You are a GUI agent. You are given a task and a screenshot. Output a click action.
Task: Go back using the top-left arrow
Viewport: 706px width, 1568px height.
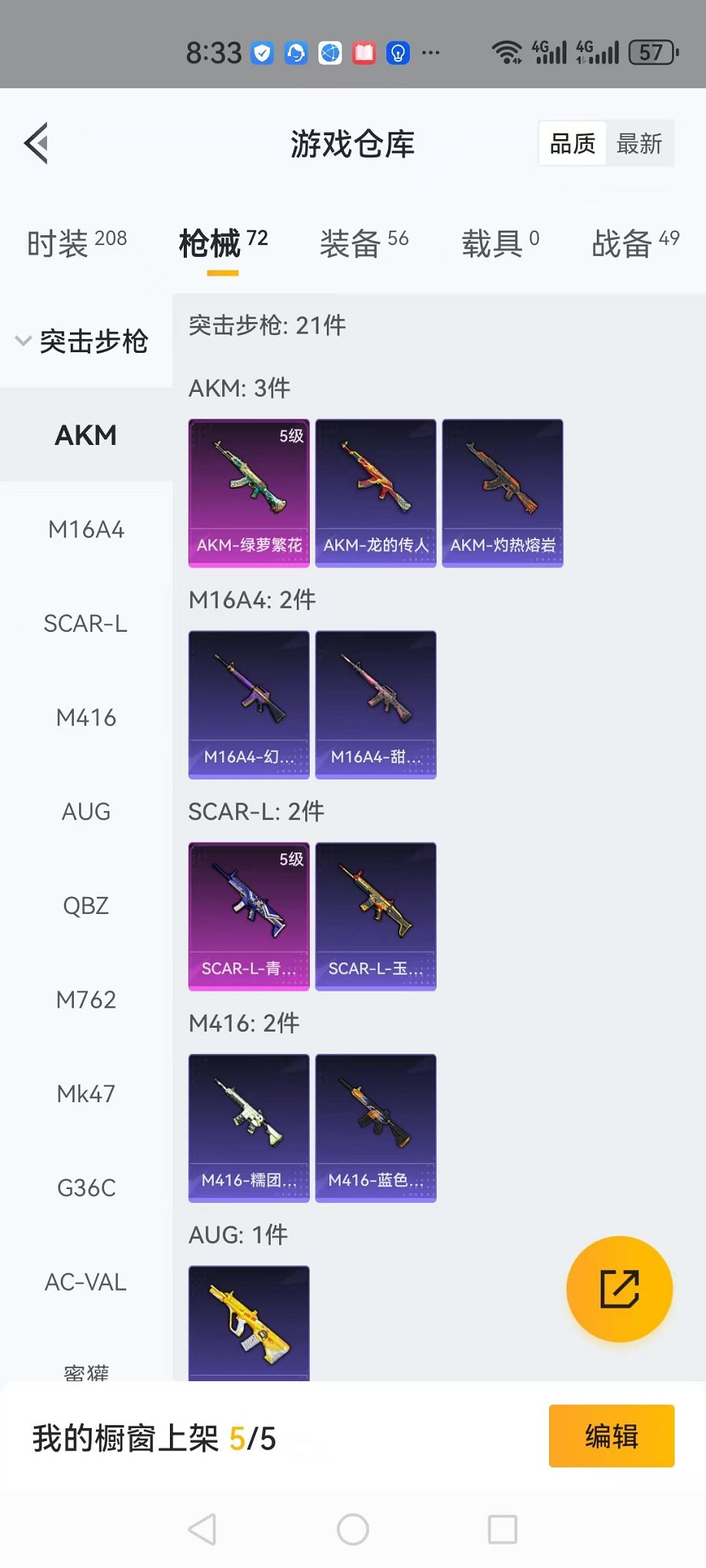pos(37,143)
